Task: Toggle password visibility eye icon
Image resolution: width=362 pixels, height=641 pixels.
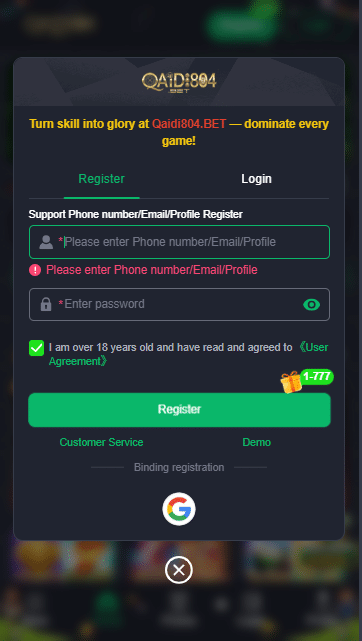Action: coord(311,305)
